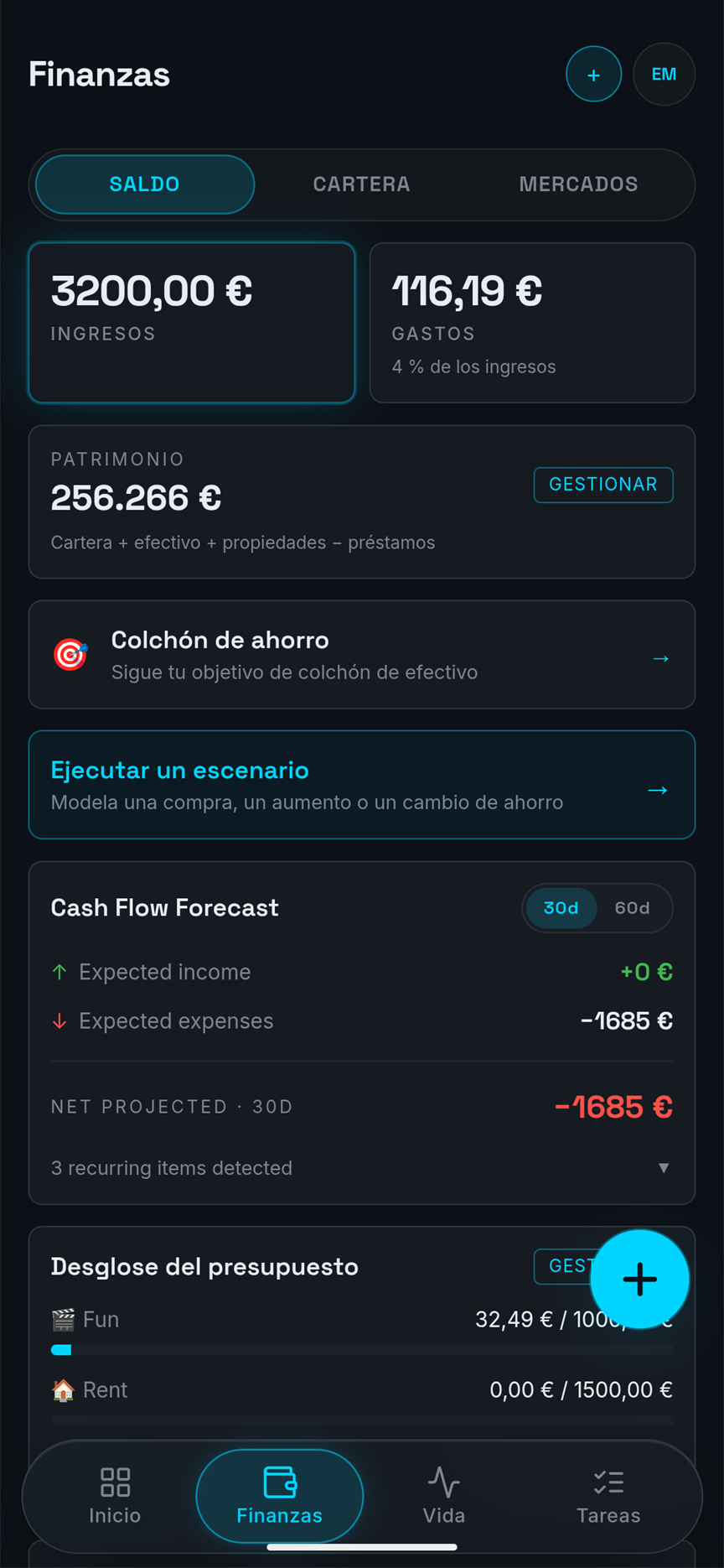Tap the small plus button in the header
This screenshot has width=724, height=1568.
pyautogui.click(x=593, y=75)
